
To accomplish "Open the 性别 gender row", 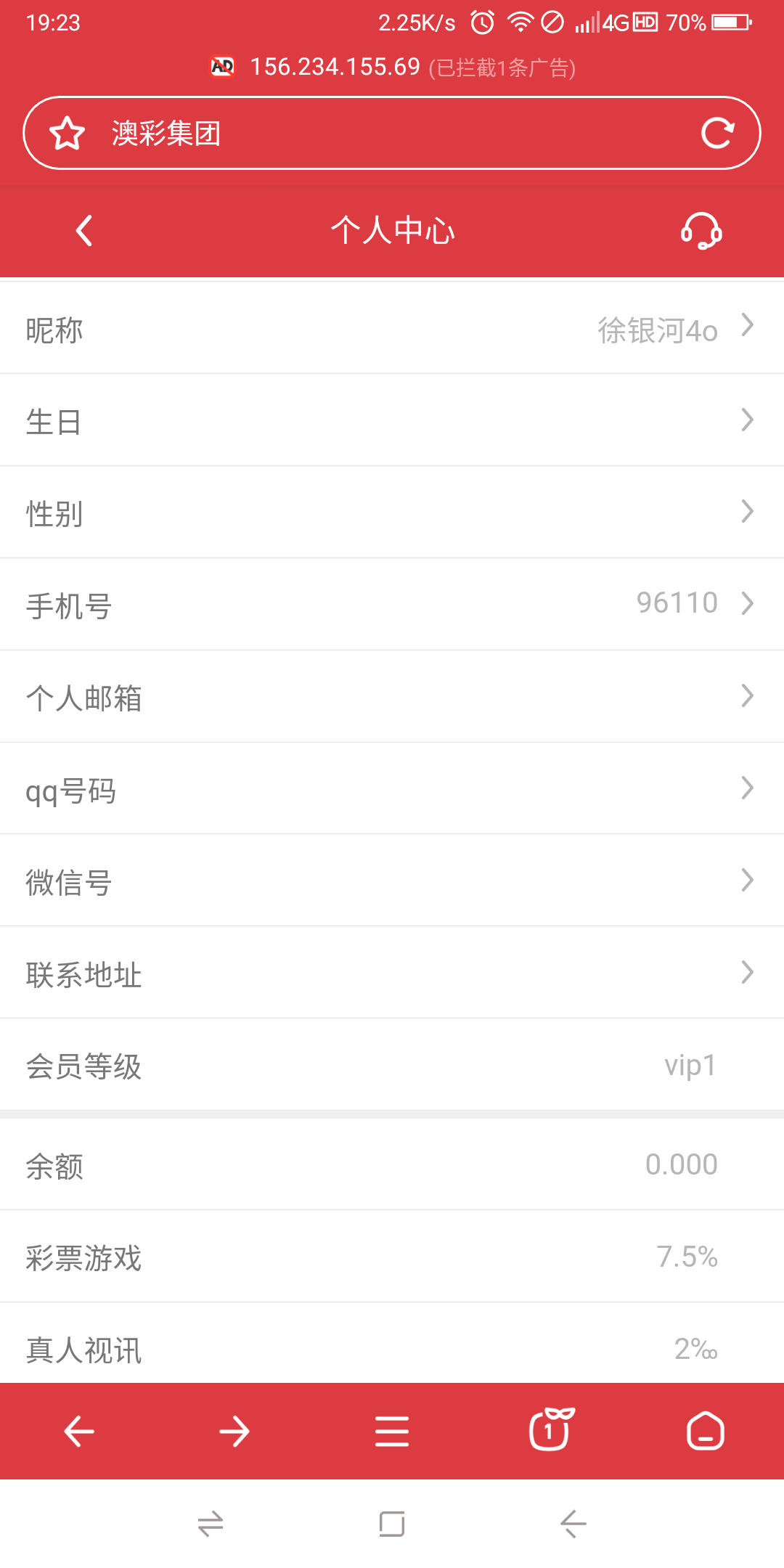I will (x=392, y=513).
